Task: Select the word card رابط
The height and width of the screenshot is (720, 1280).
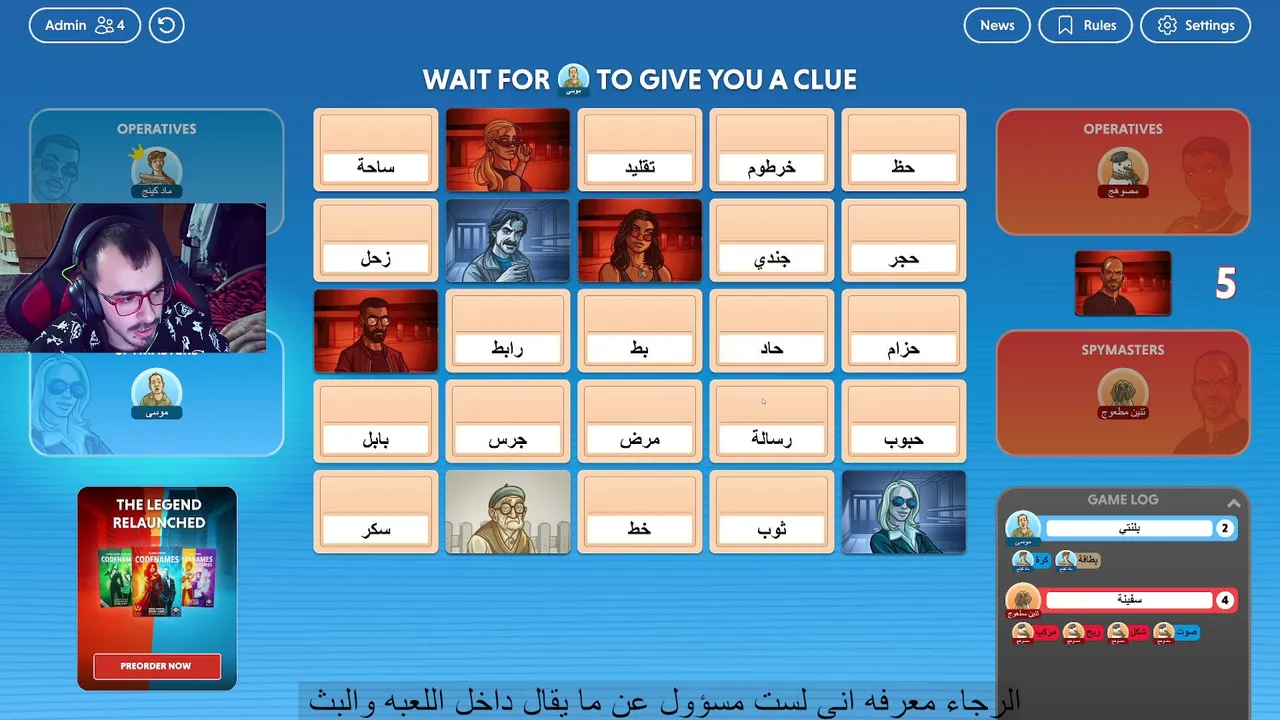Action: pyautogui.click(x=508, y=331)
